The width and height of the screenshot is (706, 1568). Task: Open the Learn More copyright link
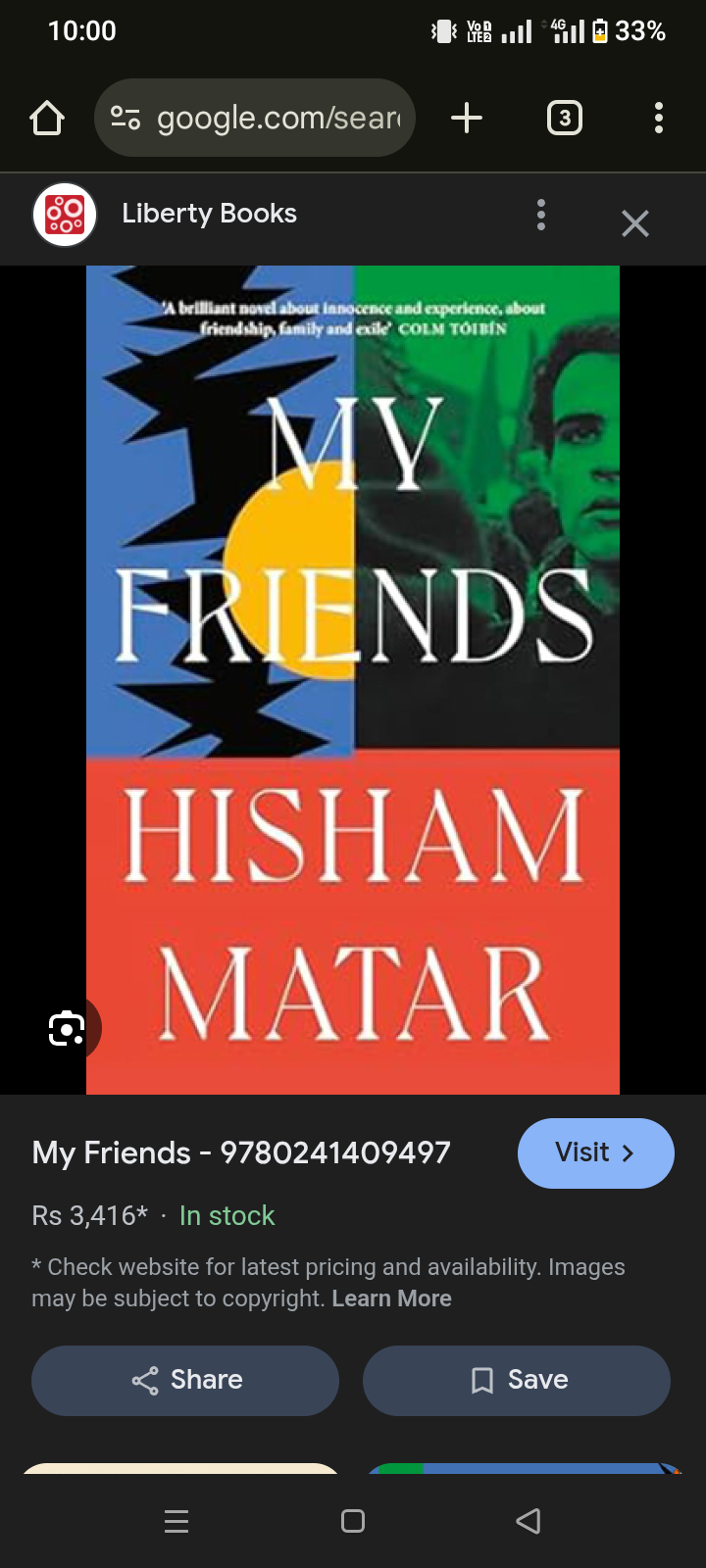coord(391,1298)
